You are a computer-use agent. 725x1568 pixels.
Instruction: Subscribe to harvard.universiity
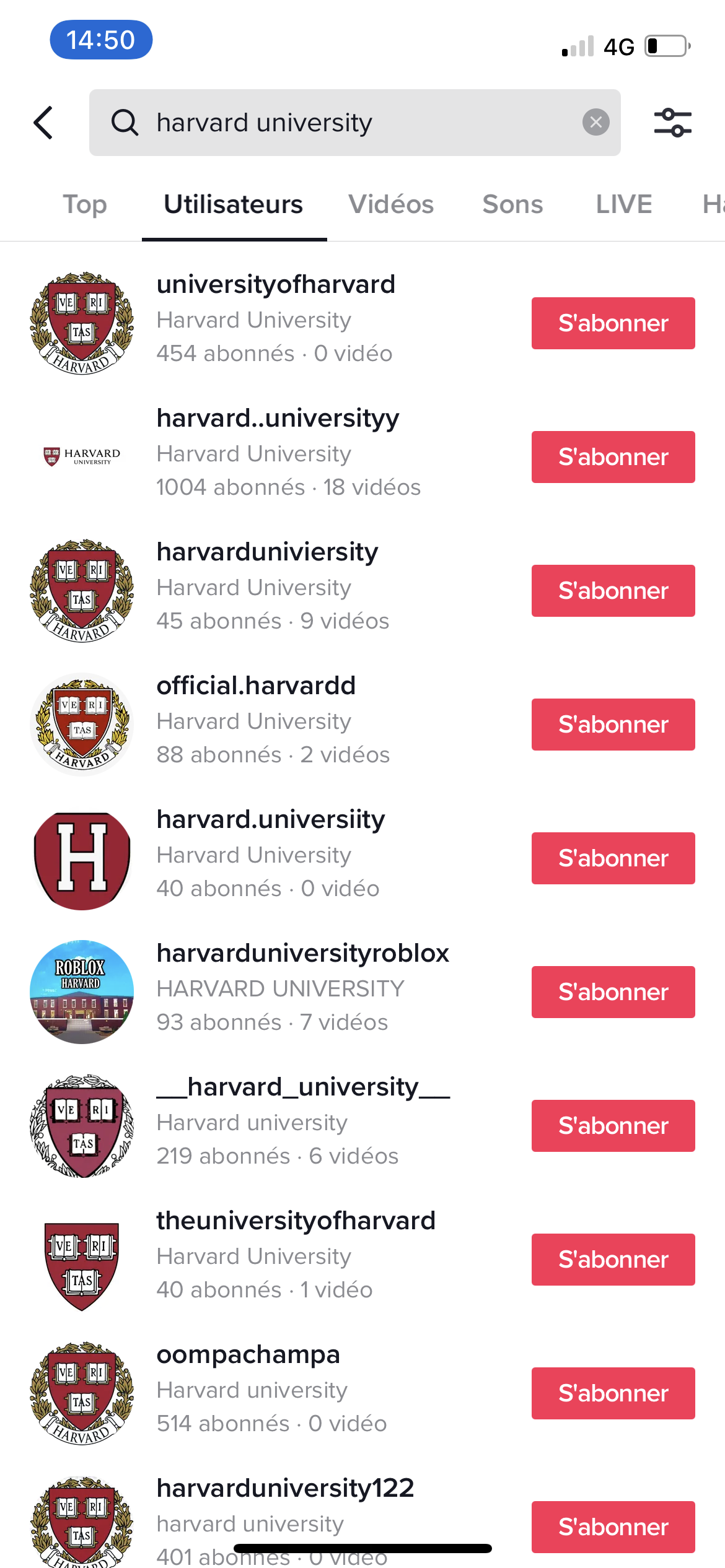[x=613, y=858]
